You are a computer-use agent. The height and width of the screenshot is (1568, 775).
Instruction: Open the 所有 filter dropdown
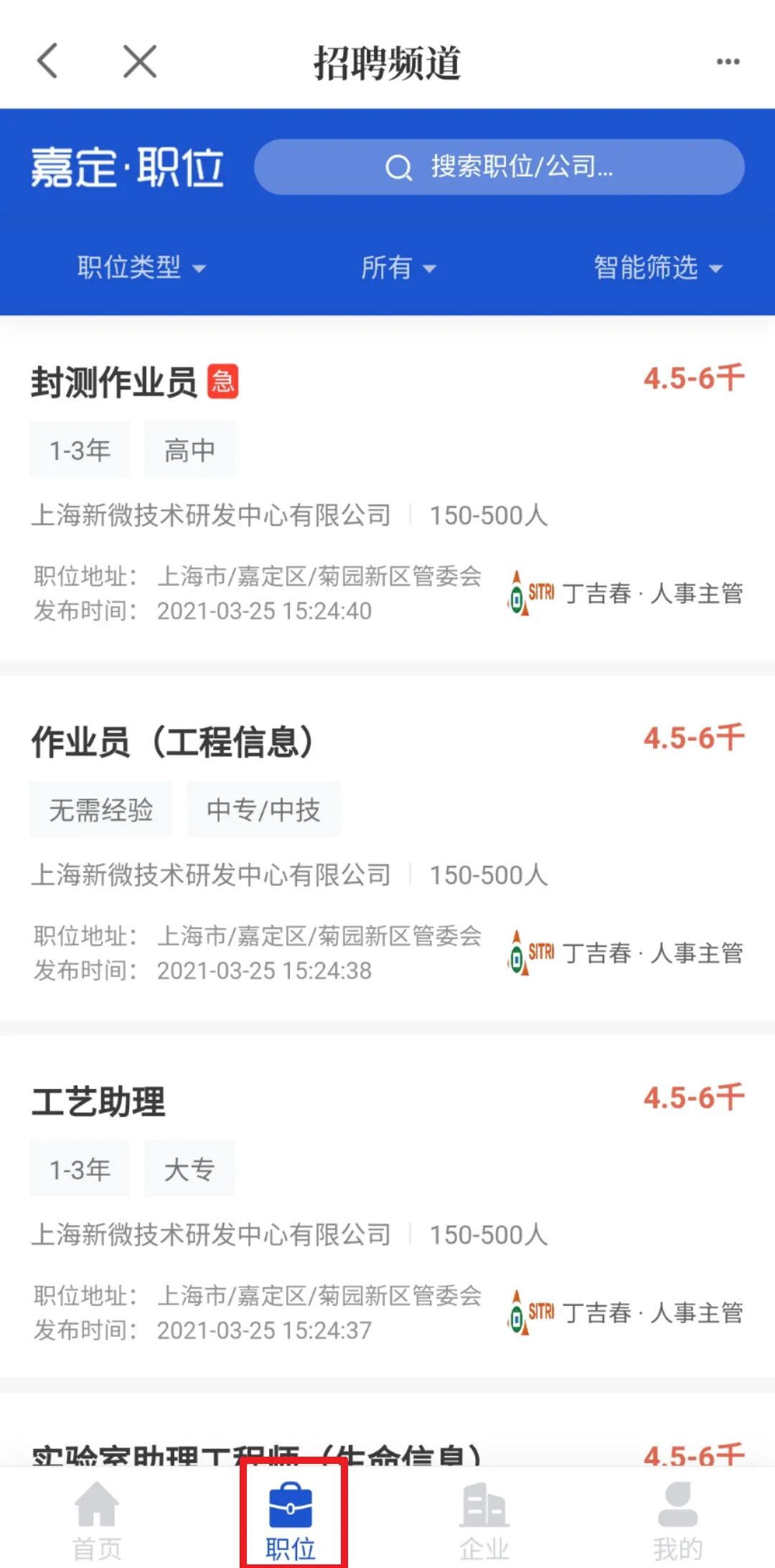click(398, 267)
